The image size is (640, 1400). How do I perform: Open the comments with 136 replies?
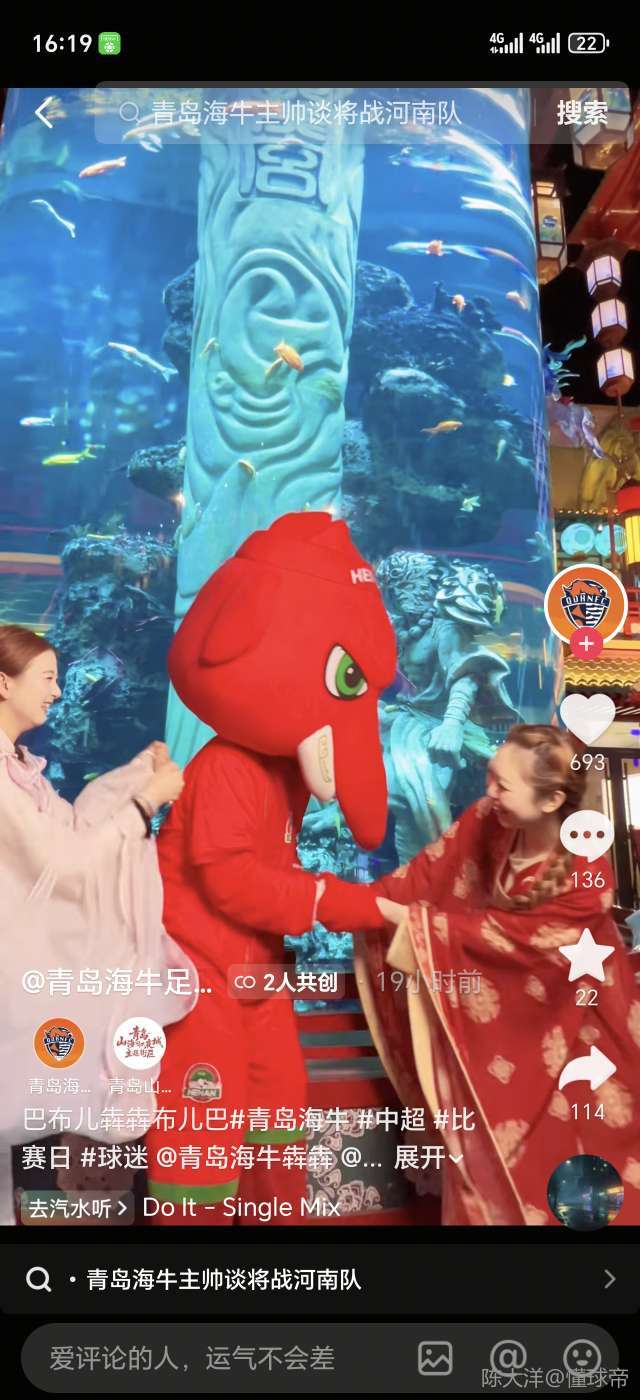[587, 836]
